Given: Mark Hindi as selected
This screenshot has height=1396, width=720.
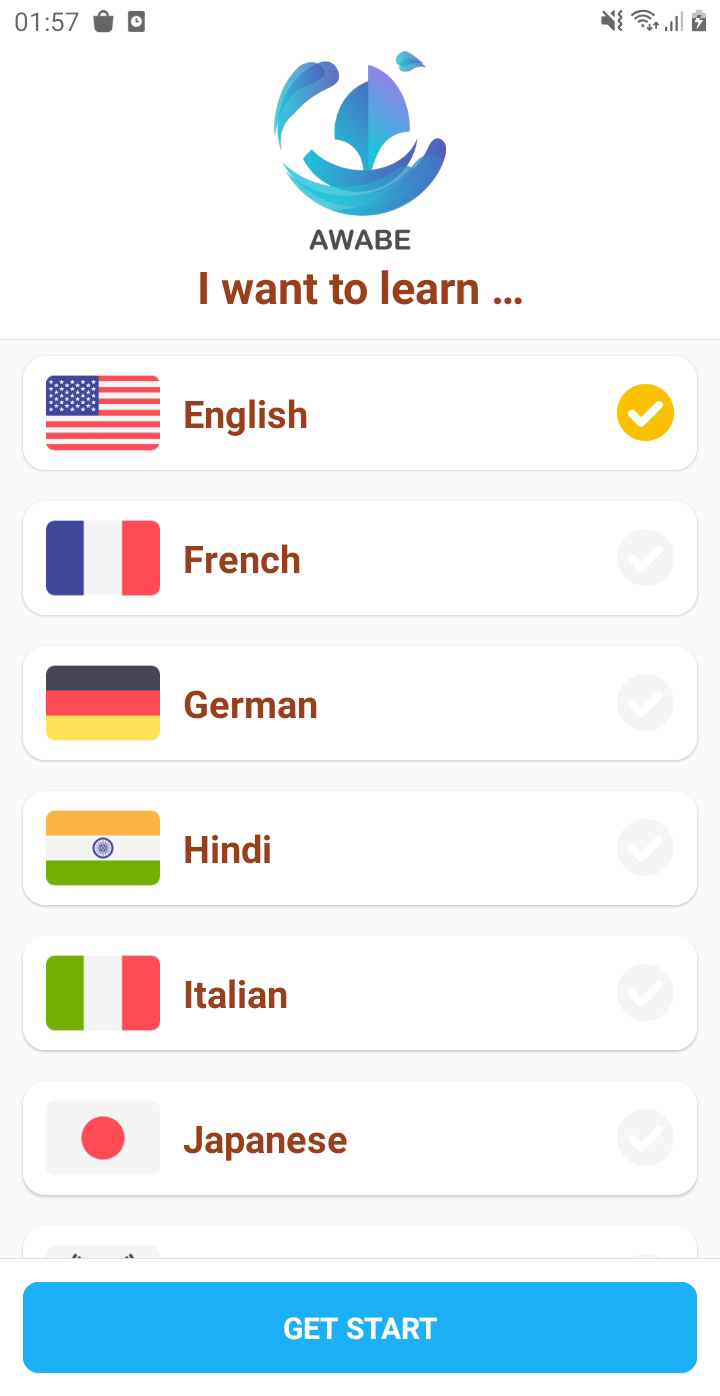Looking at the screenshot, I should tap(645, 847).
